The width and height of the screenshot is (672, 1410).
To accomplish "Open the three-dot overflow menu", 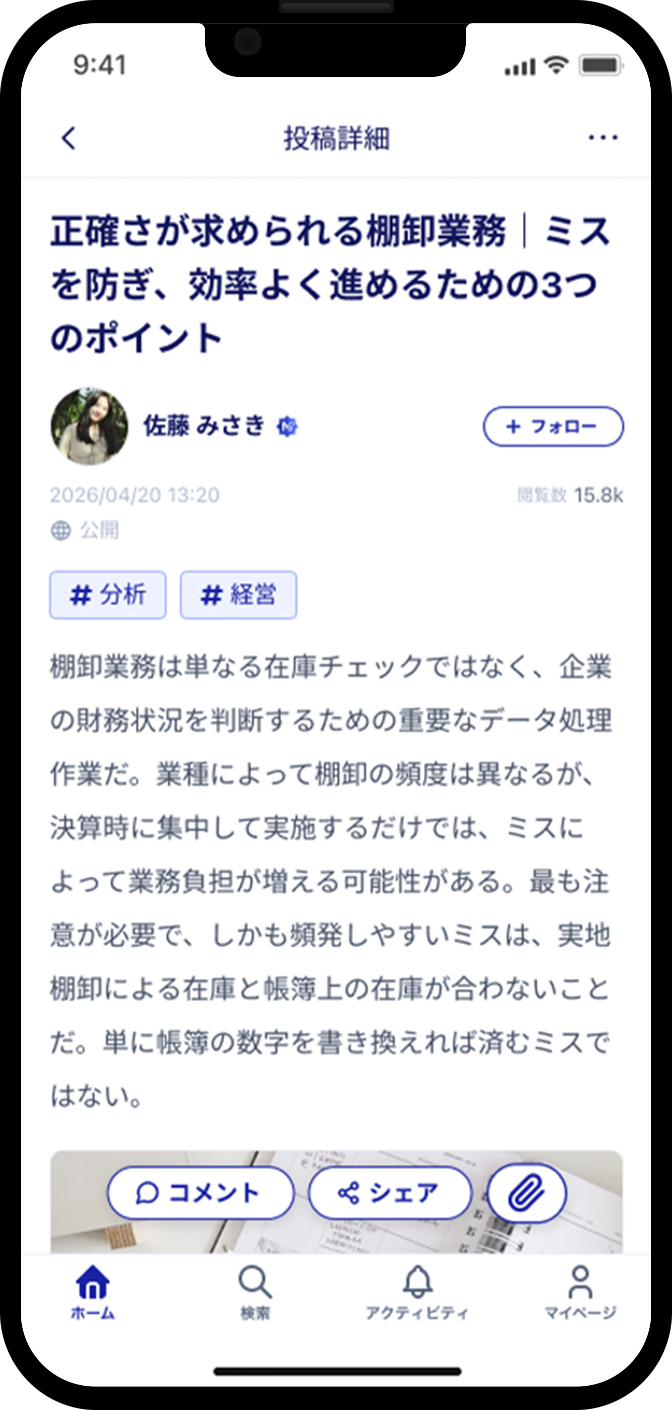I will 603,138.
